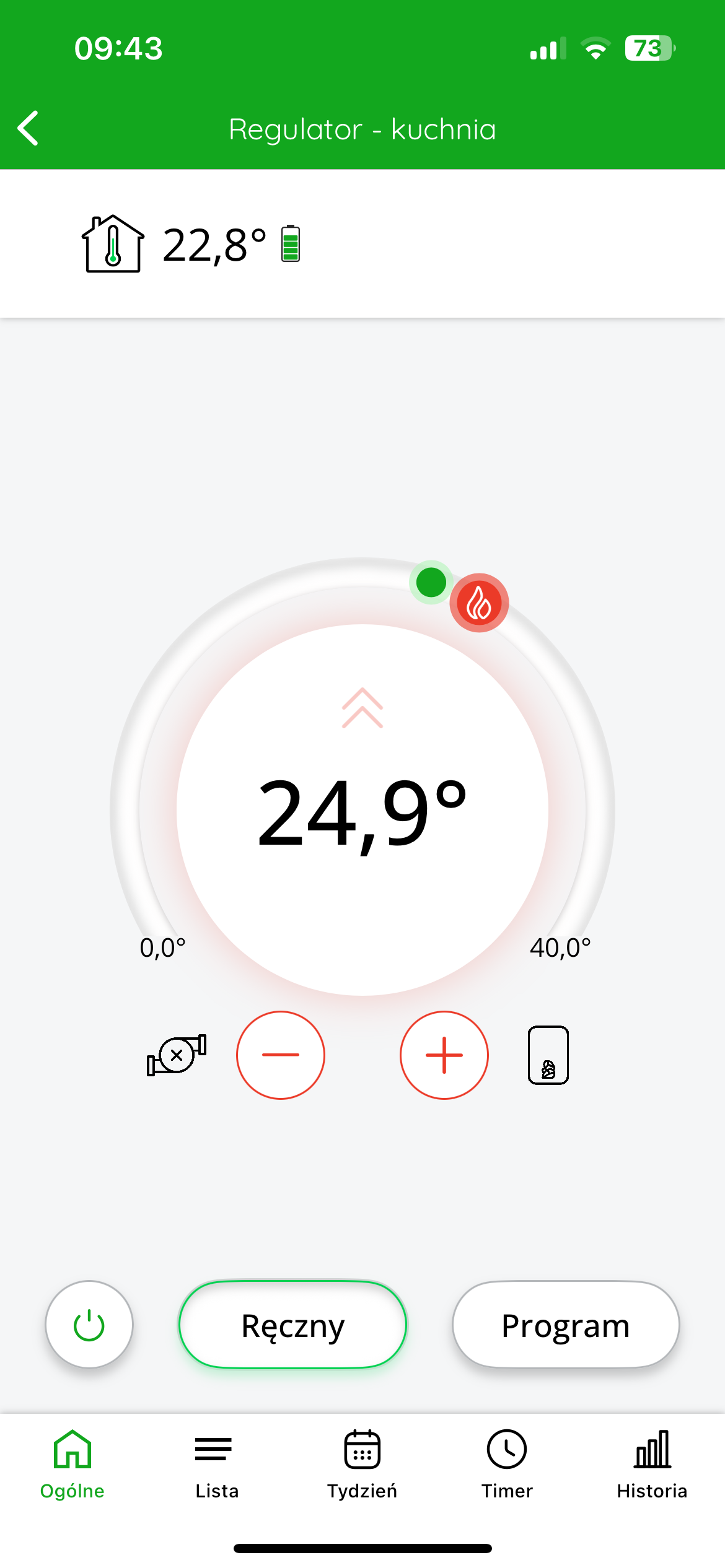
Task: Switch to the Lista tab
Action: (217, 1465)
